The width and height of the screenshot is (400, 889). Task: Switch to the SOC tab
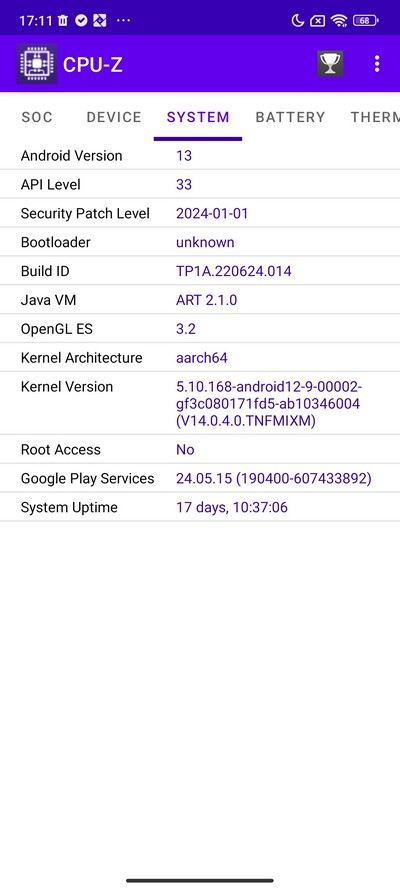click(x=37, y=117)
